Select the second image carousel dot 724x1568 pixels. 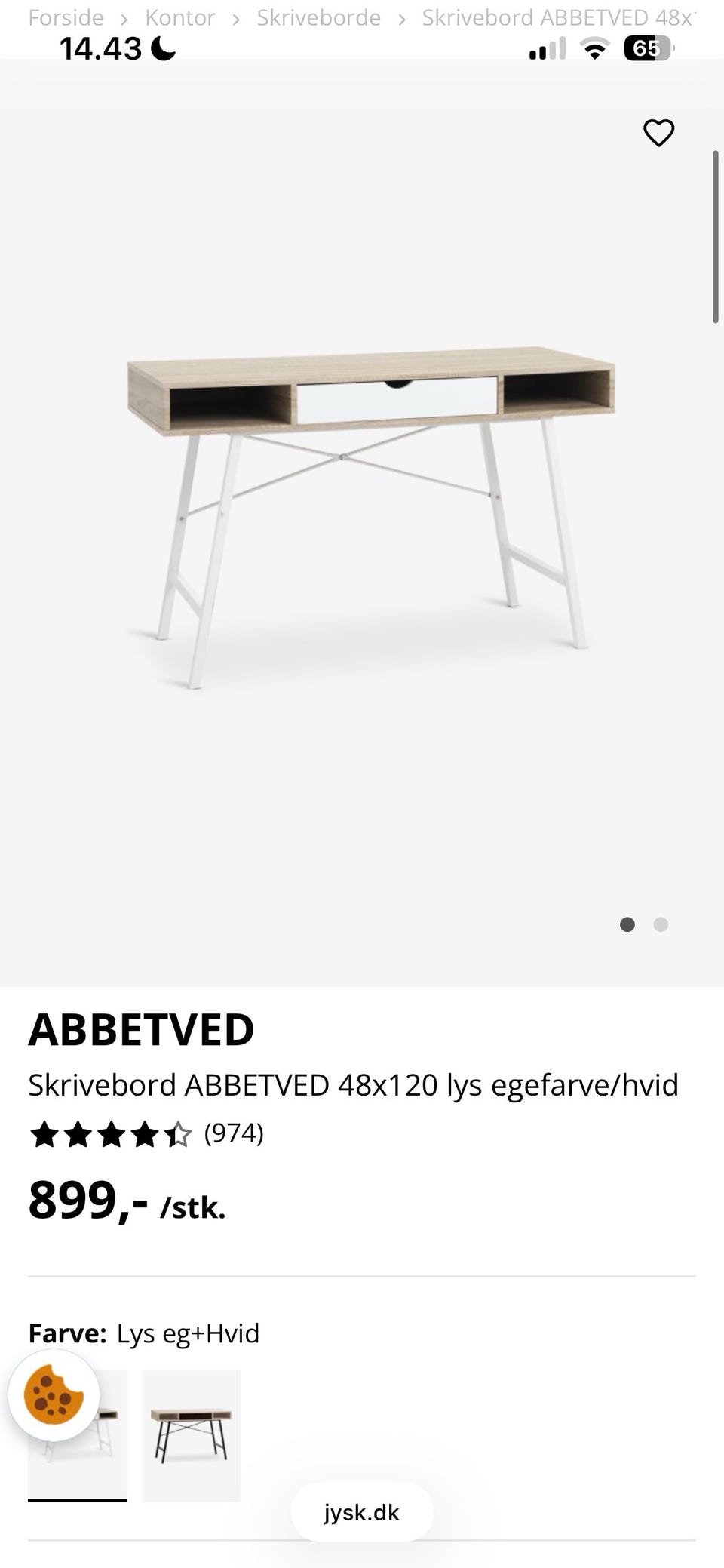[661, 924]
